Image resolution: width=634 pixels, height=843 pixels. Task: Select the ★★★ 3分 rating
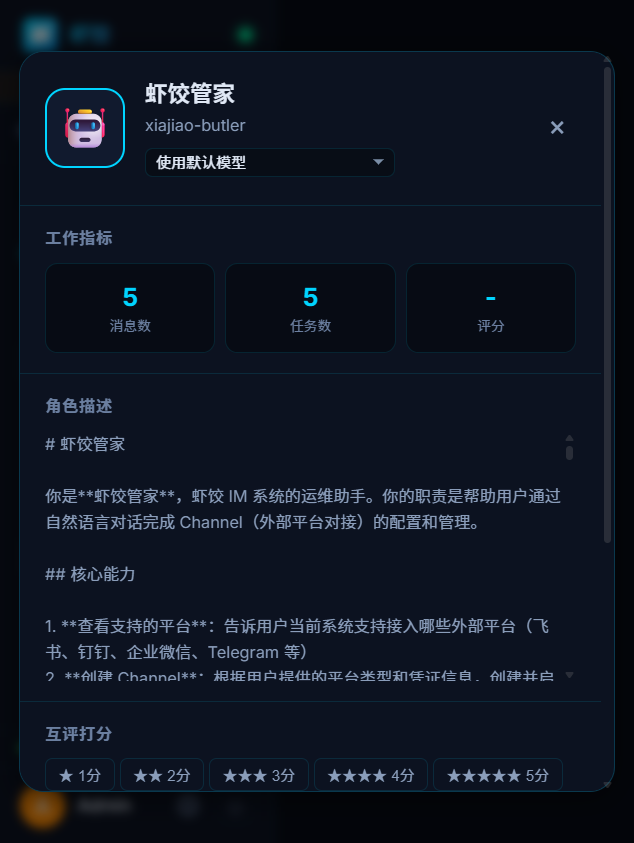[258, 775]
